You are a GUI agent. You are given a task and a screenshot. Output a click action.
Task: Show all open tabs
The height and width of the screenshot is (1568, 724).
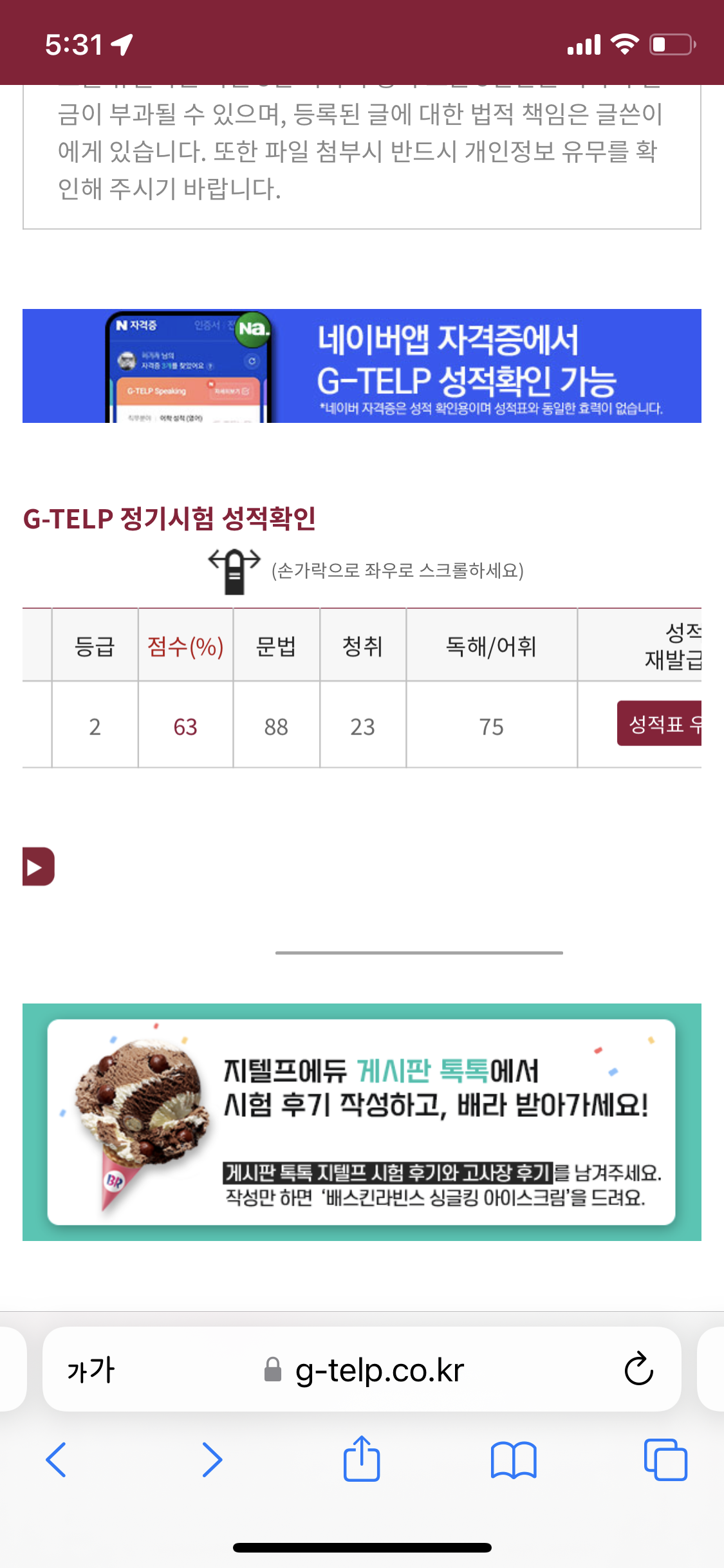[665, 1460]
